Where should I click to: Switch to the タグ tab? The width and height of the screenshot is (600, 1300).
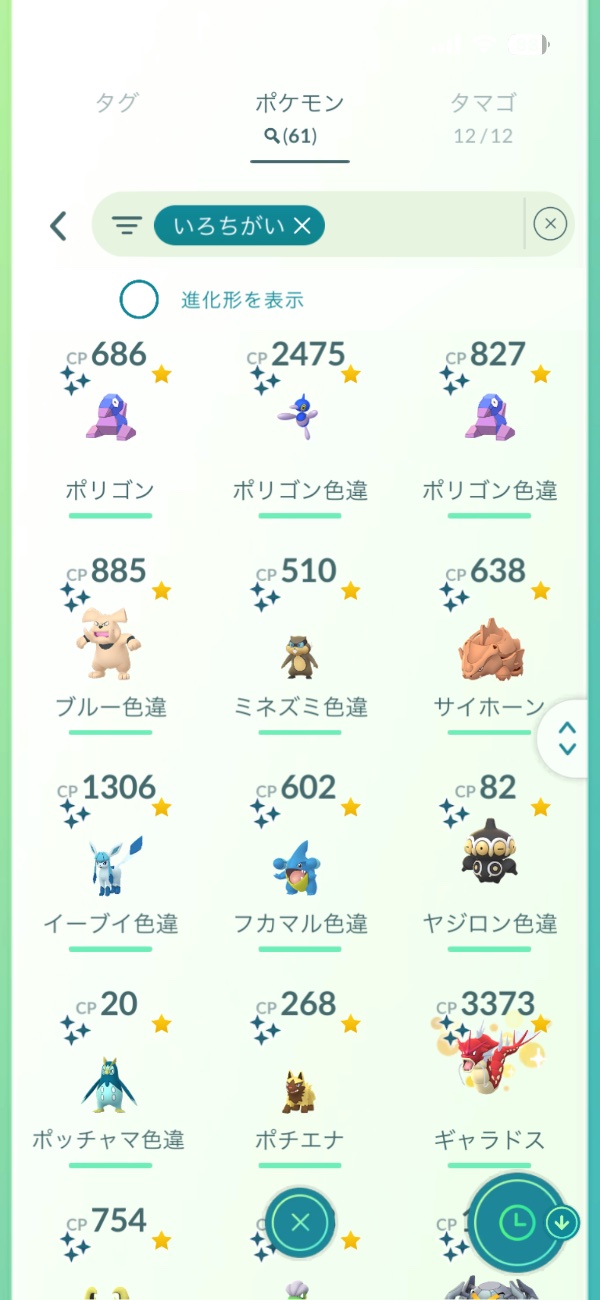[117, 103]
